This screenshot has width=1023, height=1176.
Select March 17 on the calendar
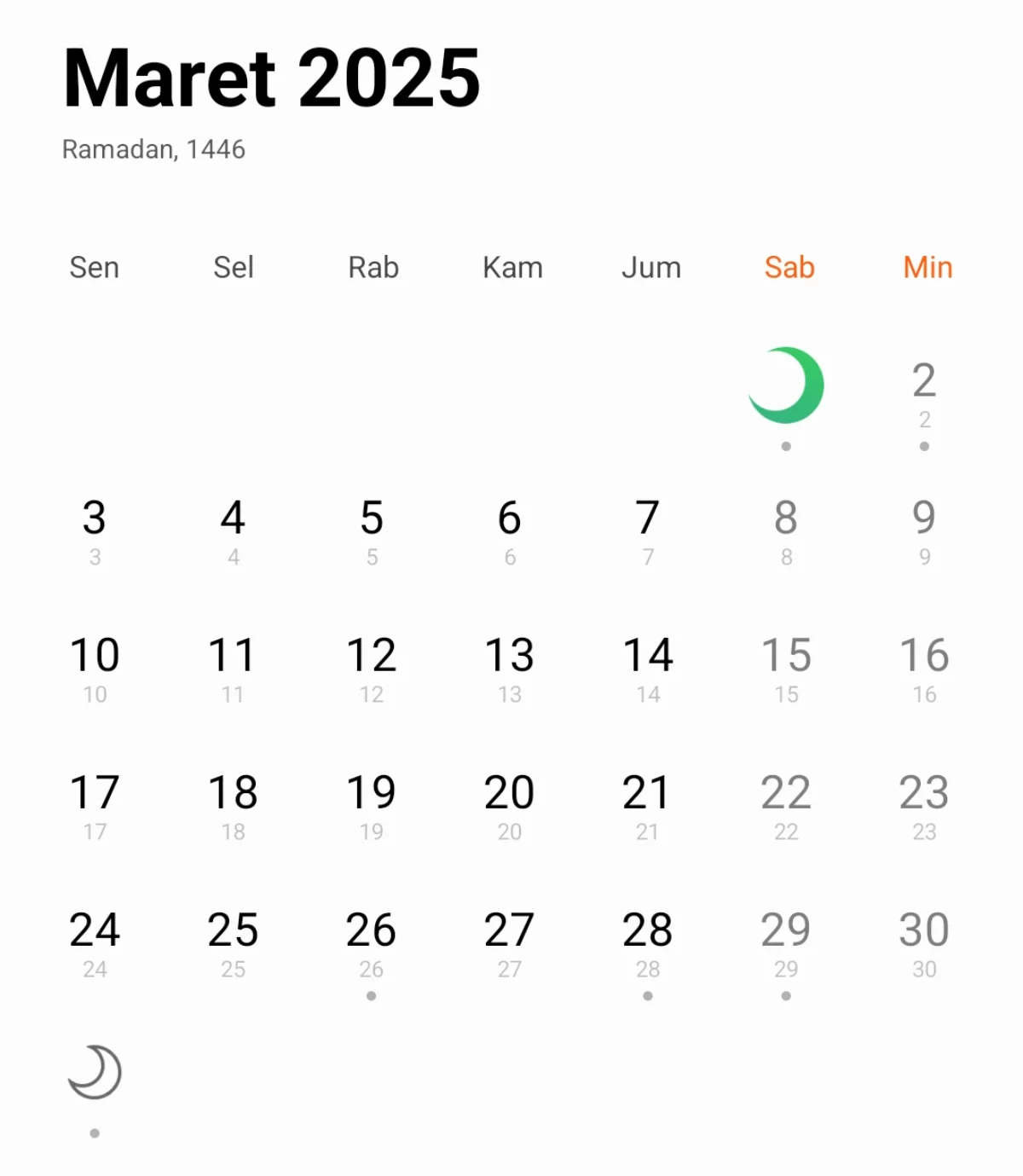95,793
